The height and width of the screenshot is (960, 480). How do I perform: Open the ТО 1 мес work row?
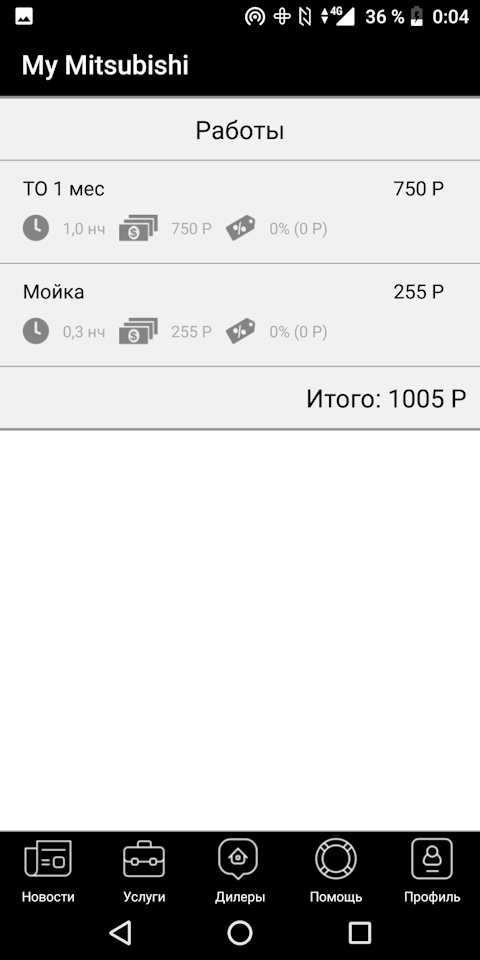point(240,212)
